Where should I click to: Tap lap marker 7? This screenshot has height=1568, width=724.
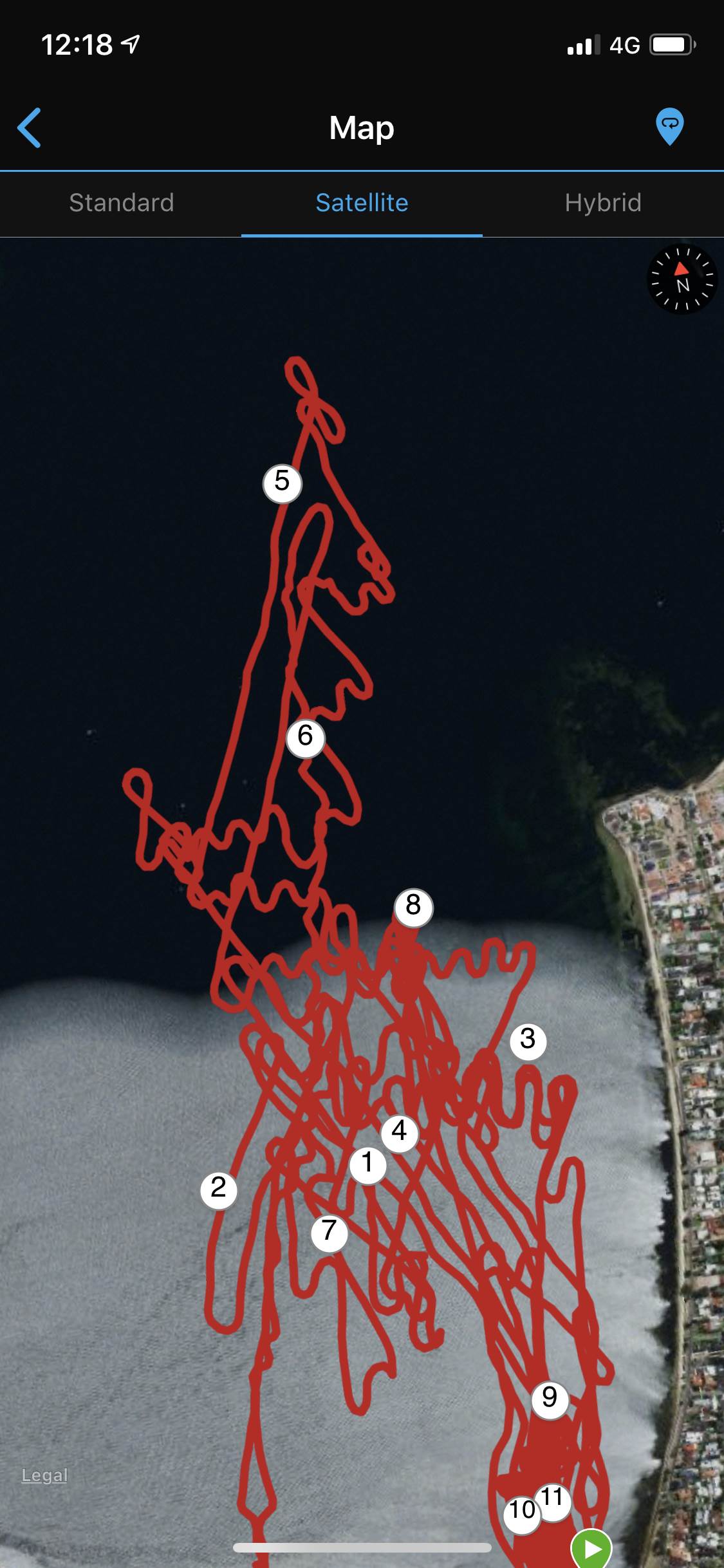click(x=329, y=1232)
